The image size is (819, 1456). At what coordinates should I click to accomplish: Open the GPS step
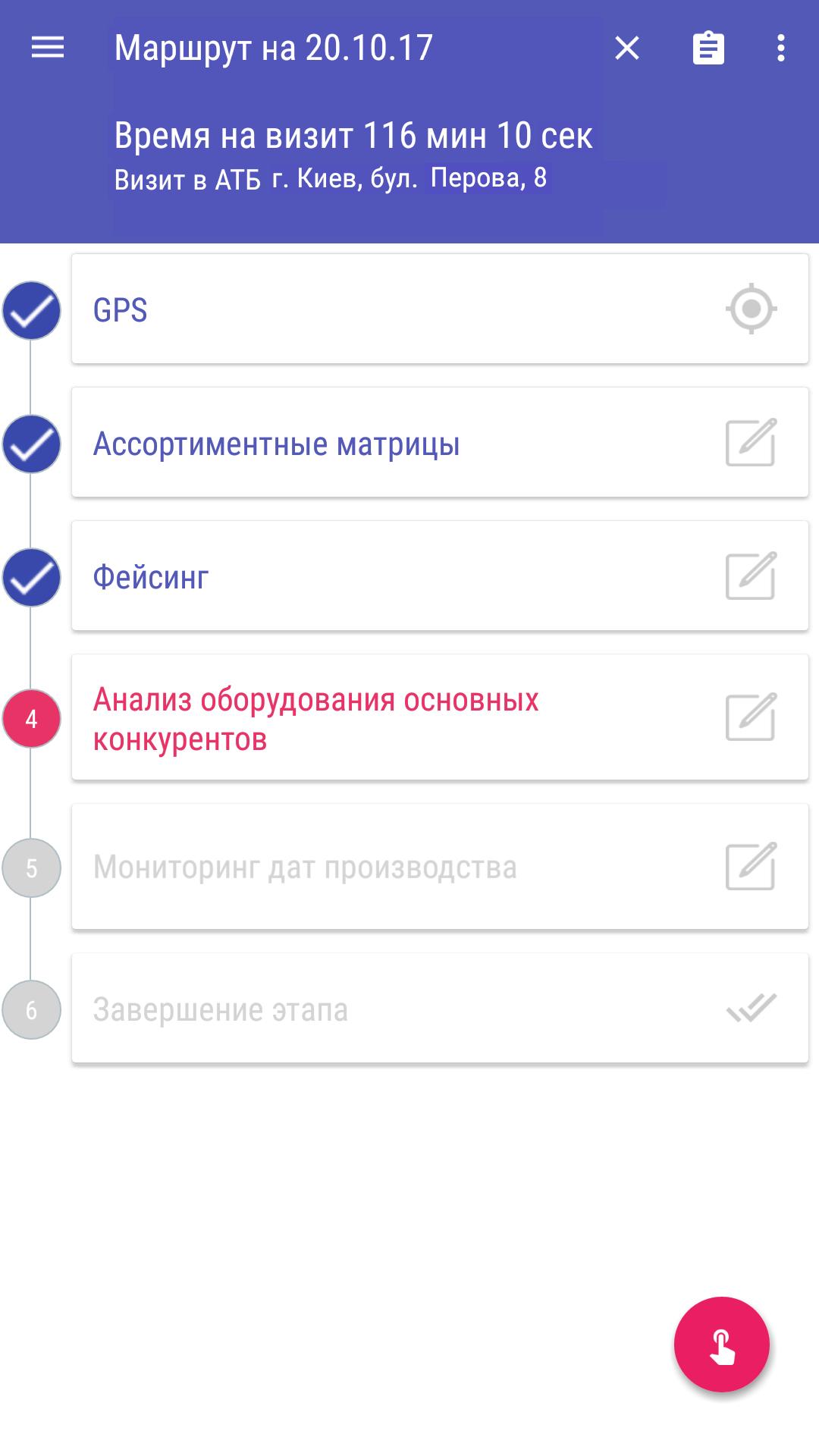tap(440, 309)
